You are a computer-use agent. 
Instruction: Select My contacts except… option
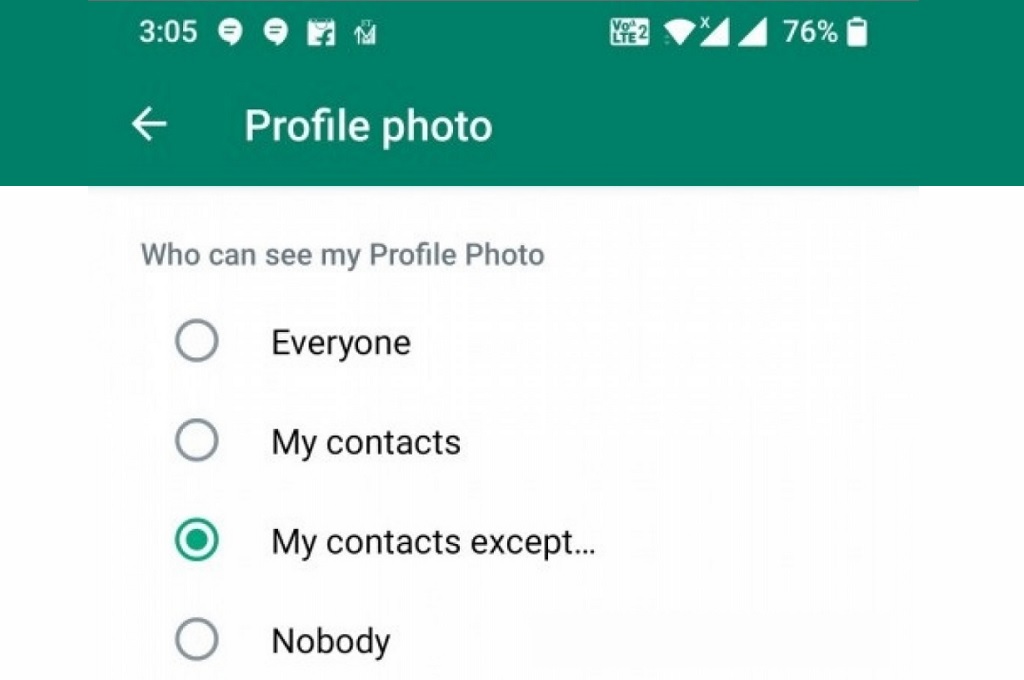(x=197, y=541)
